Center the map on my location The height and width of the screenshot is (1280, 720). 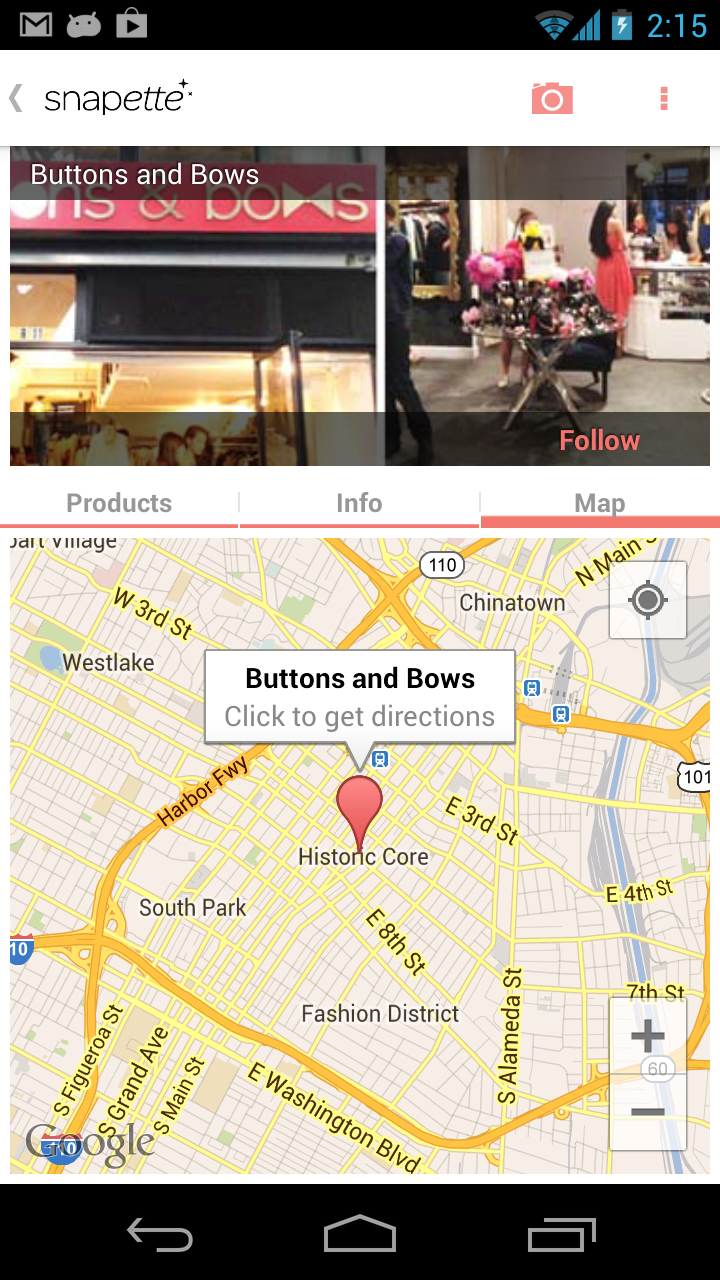pos(648,600)
